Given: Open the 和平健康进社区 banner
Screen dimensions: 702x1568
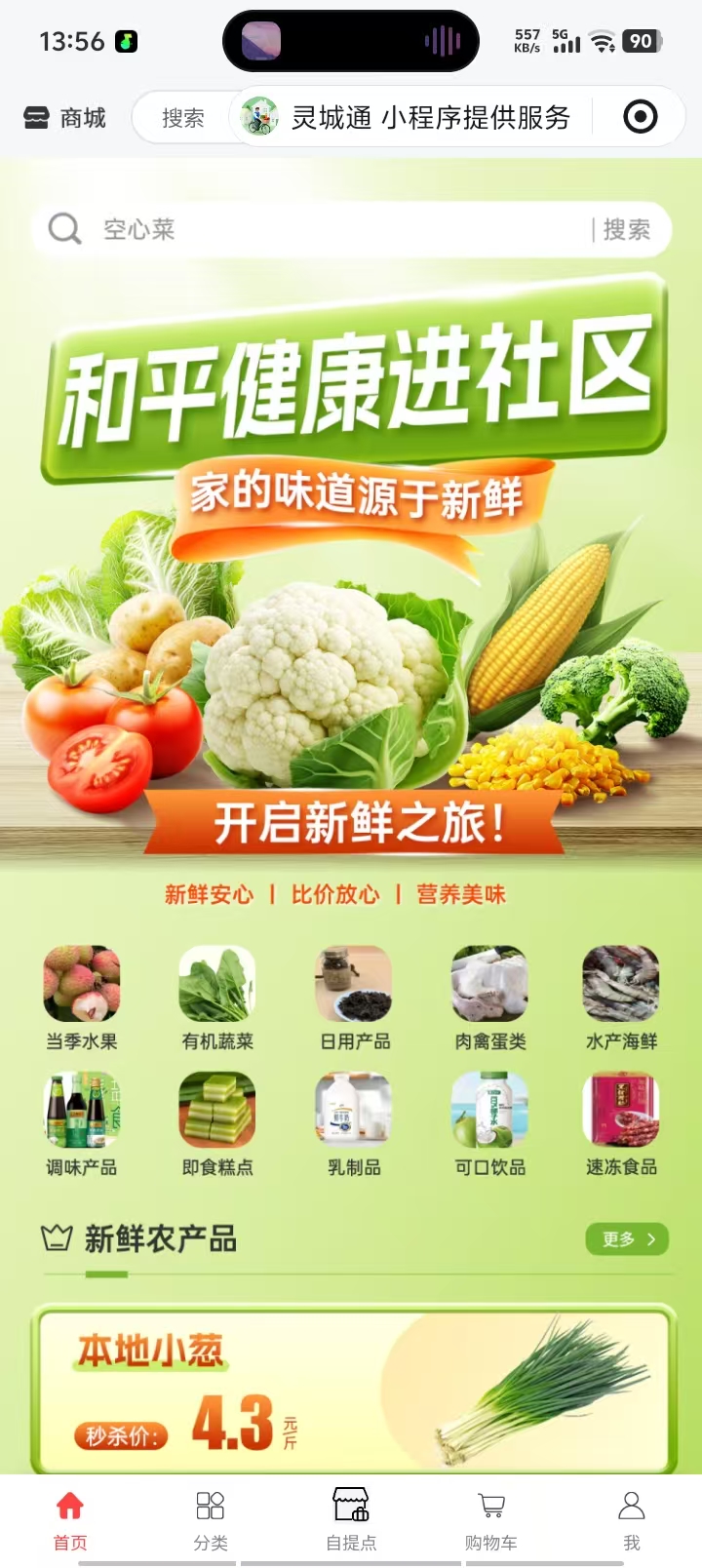Looking at the screenshot, I should tap(351, 566).
